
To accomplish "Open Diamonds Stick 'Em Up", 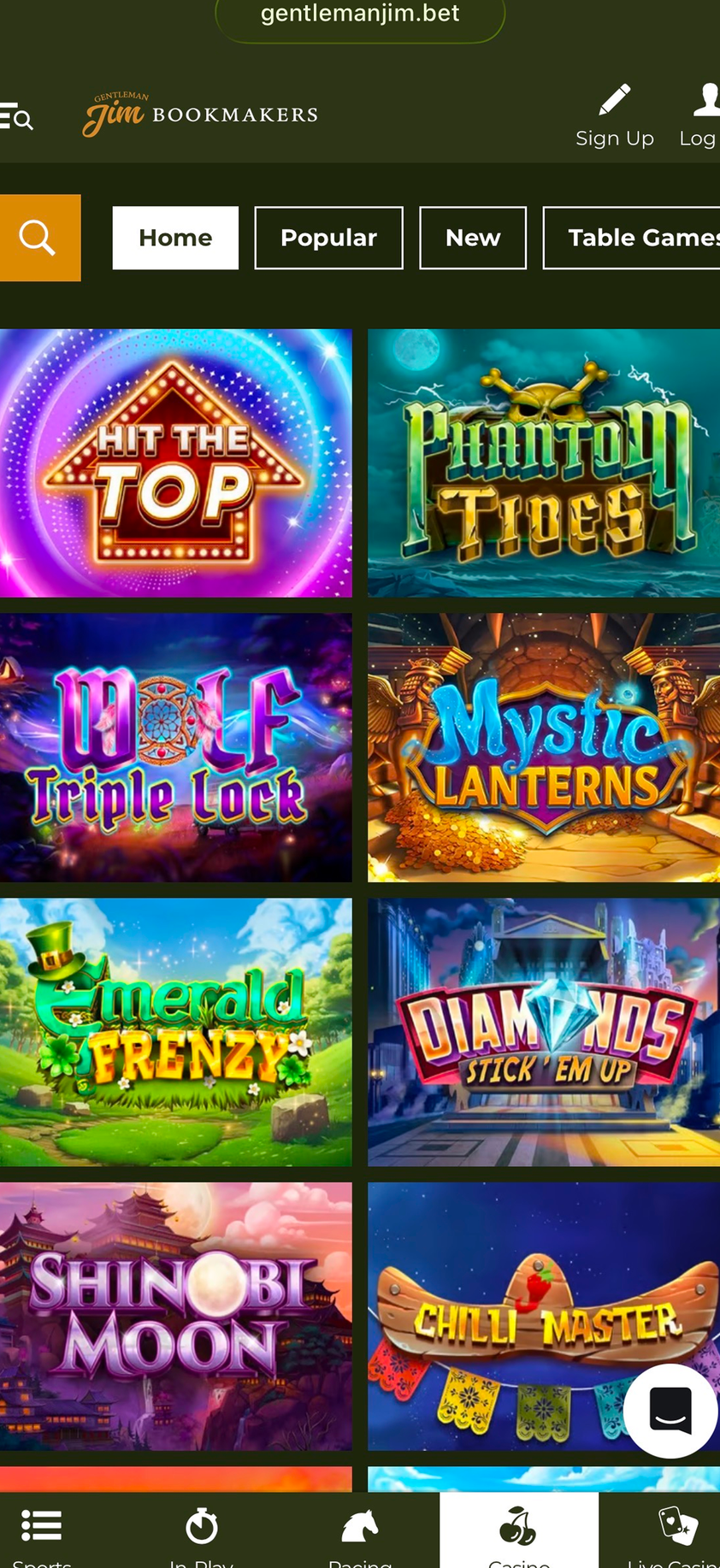I will pyautogui.click(x=544, y=1032).
